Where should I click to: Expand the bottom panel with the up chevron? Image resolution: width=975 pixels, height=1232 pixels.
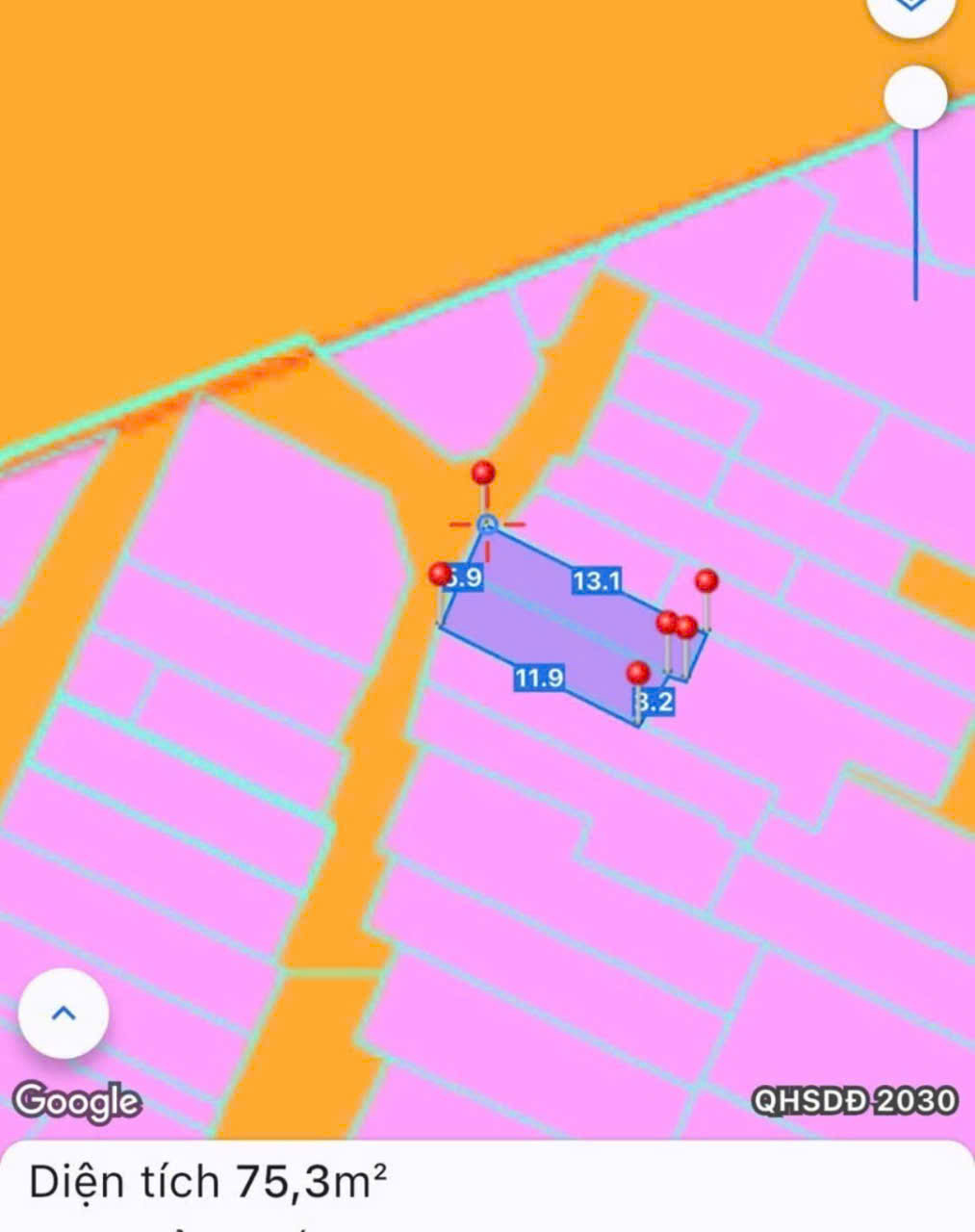(x=64, y=1013)
